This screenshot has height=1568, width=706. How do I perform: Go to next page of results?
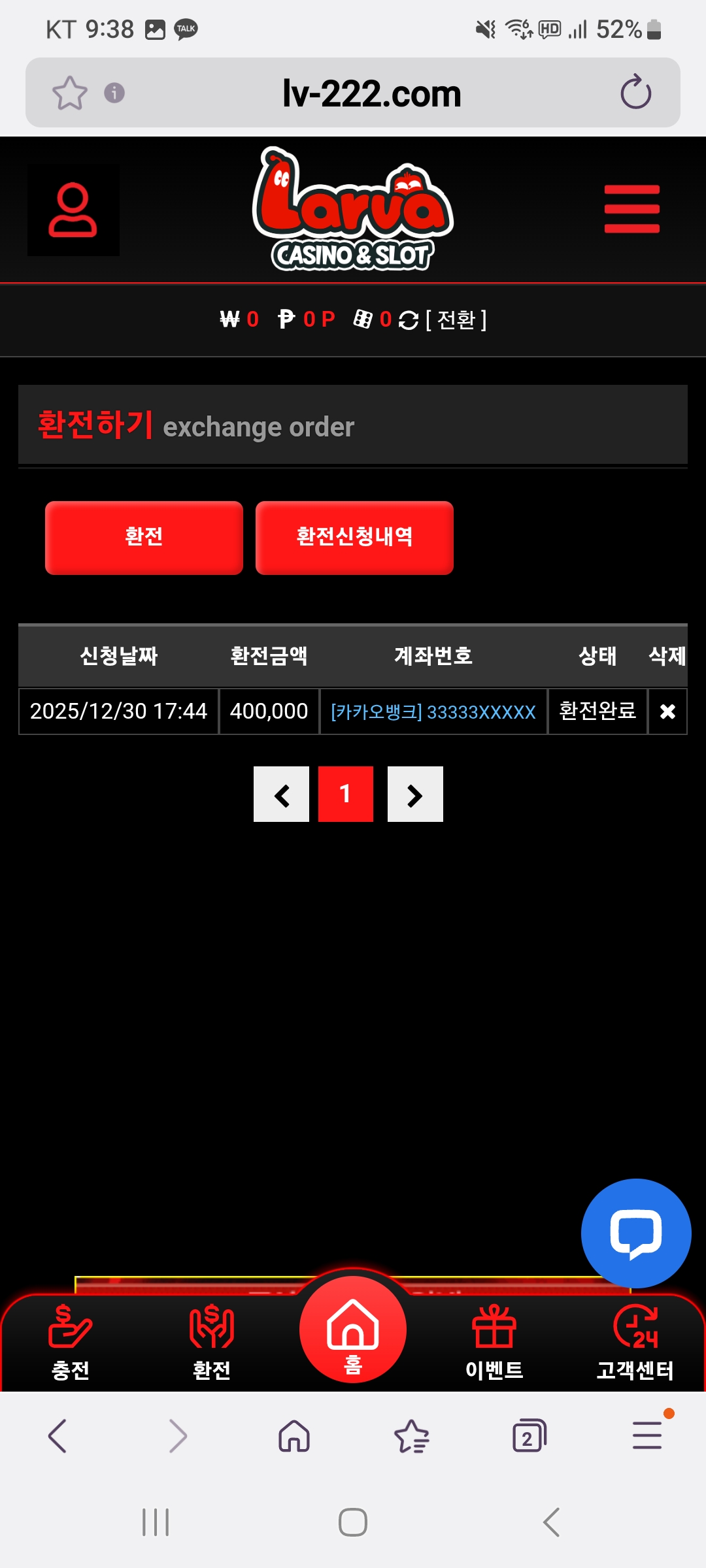(x=415, y=794)
